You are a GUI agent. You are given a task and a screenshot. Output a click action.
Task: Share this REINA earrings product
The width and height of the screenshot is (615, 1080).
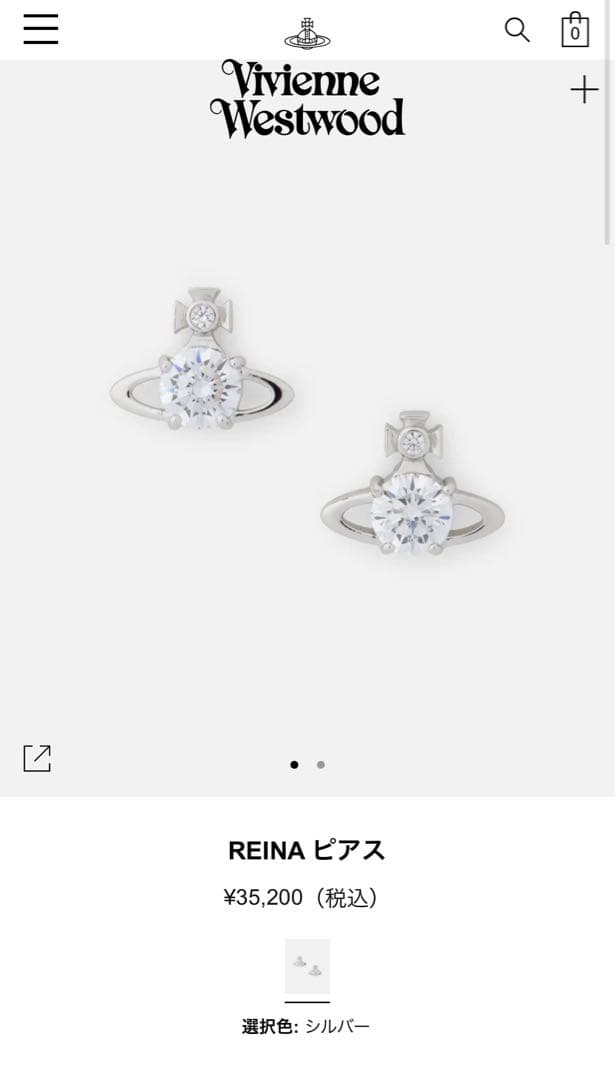pos(37,758)
